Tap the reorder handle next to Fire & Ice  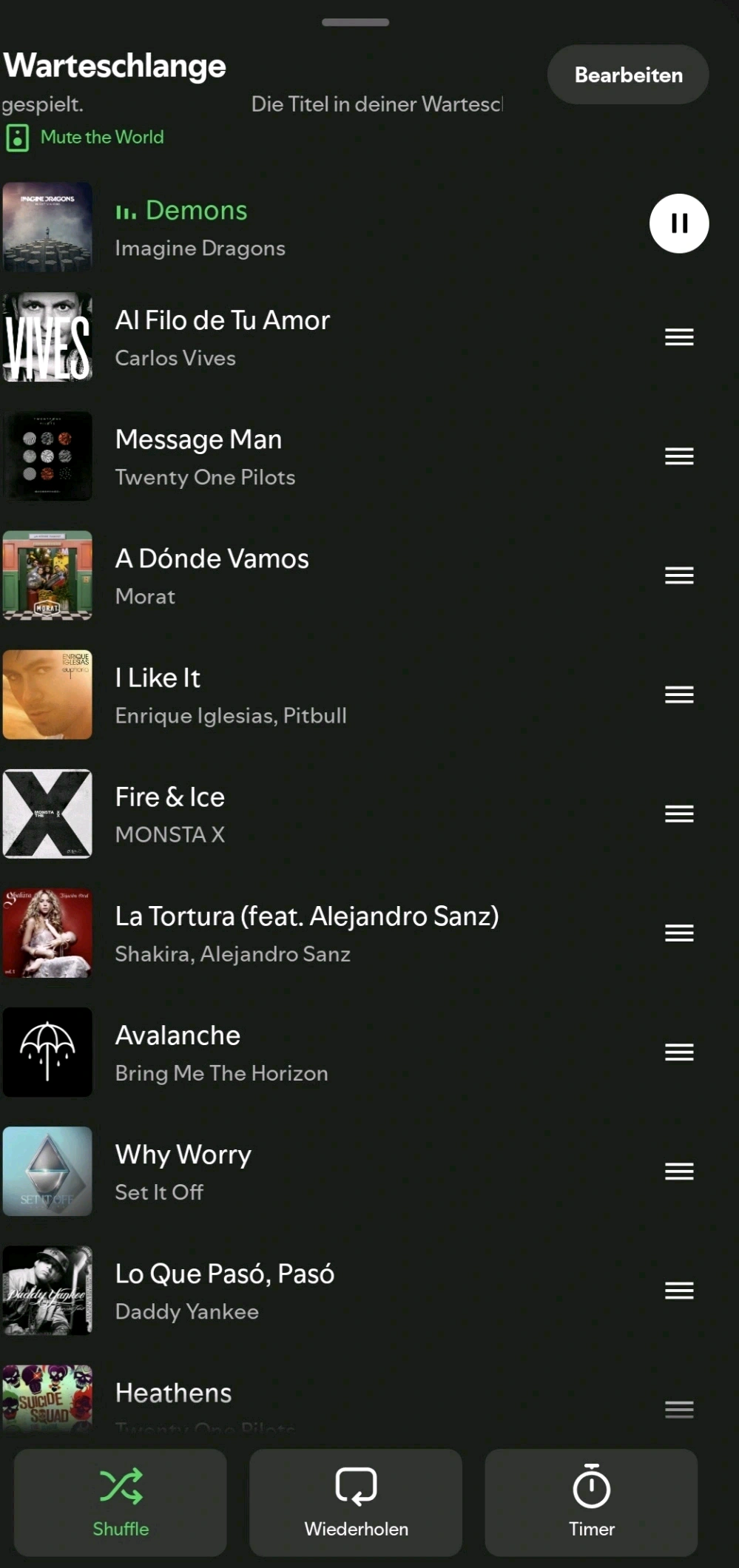(x=678, y=814)
